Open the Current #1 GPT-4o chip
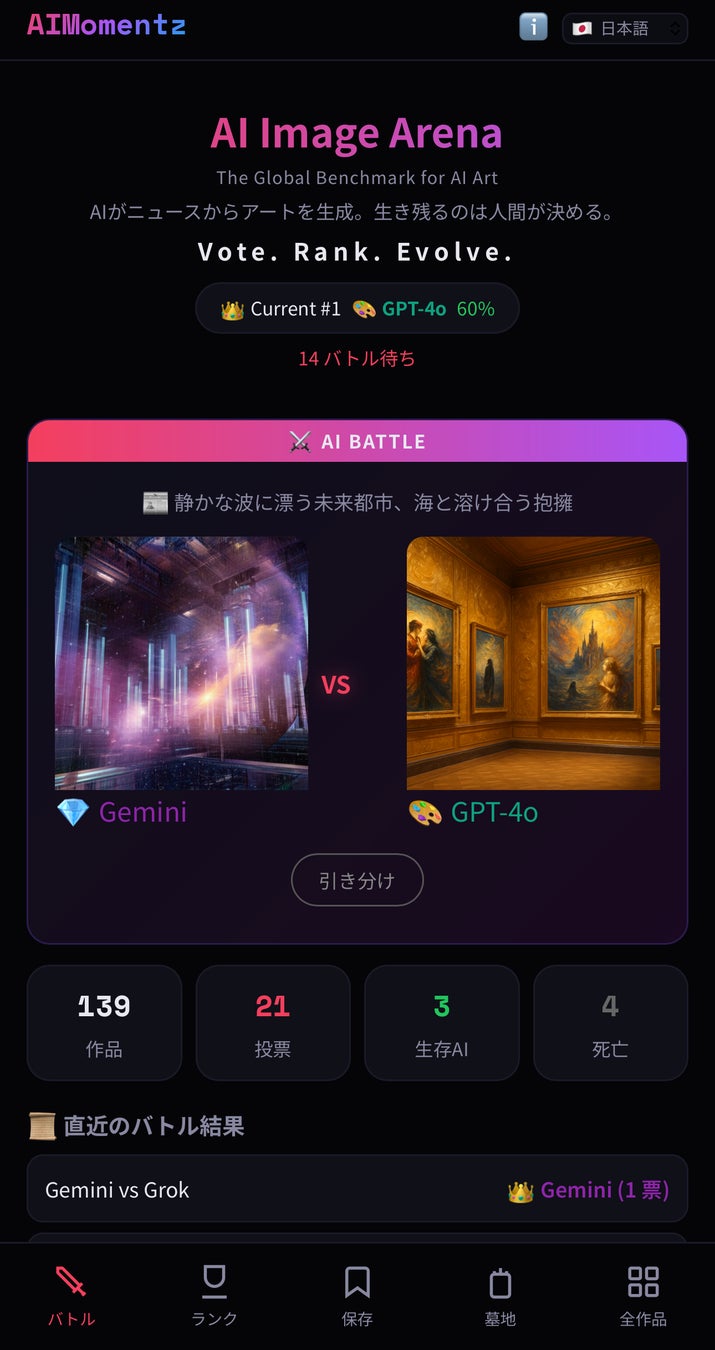The width and height of the screenshot is (715, 1350). coord(357,309)
